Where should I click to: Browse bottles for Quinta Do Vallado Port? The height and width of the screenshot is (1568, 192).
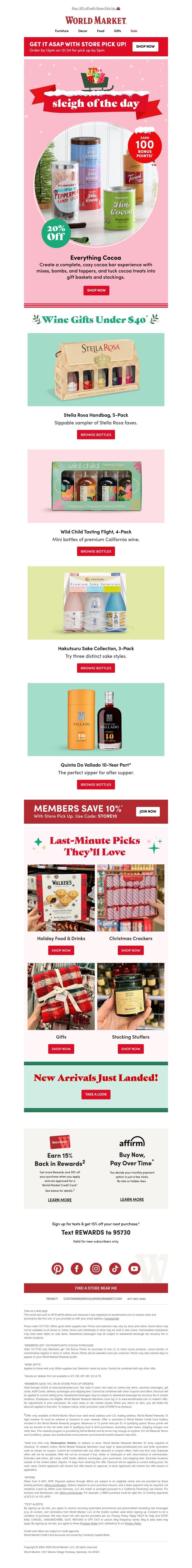pos(96,785)
